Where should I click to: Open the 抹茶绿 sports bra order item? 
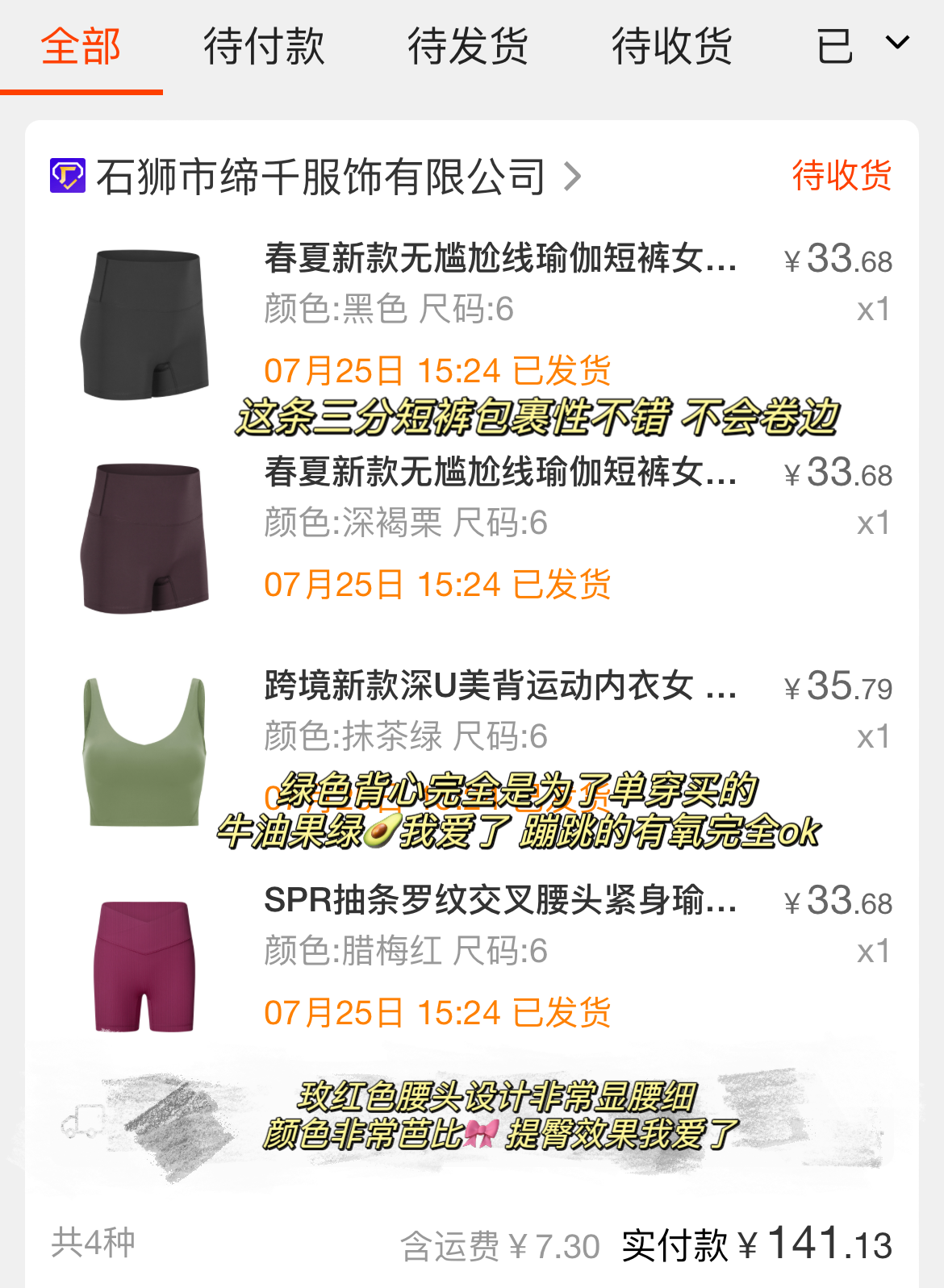(500, 686)
